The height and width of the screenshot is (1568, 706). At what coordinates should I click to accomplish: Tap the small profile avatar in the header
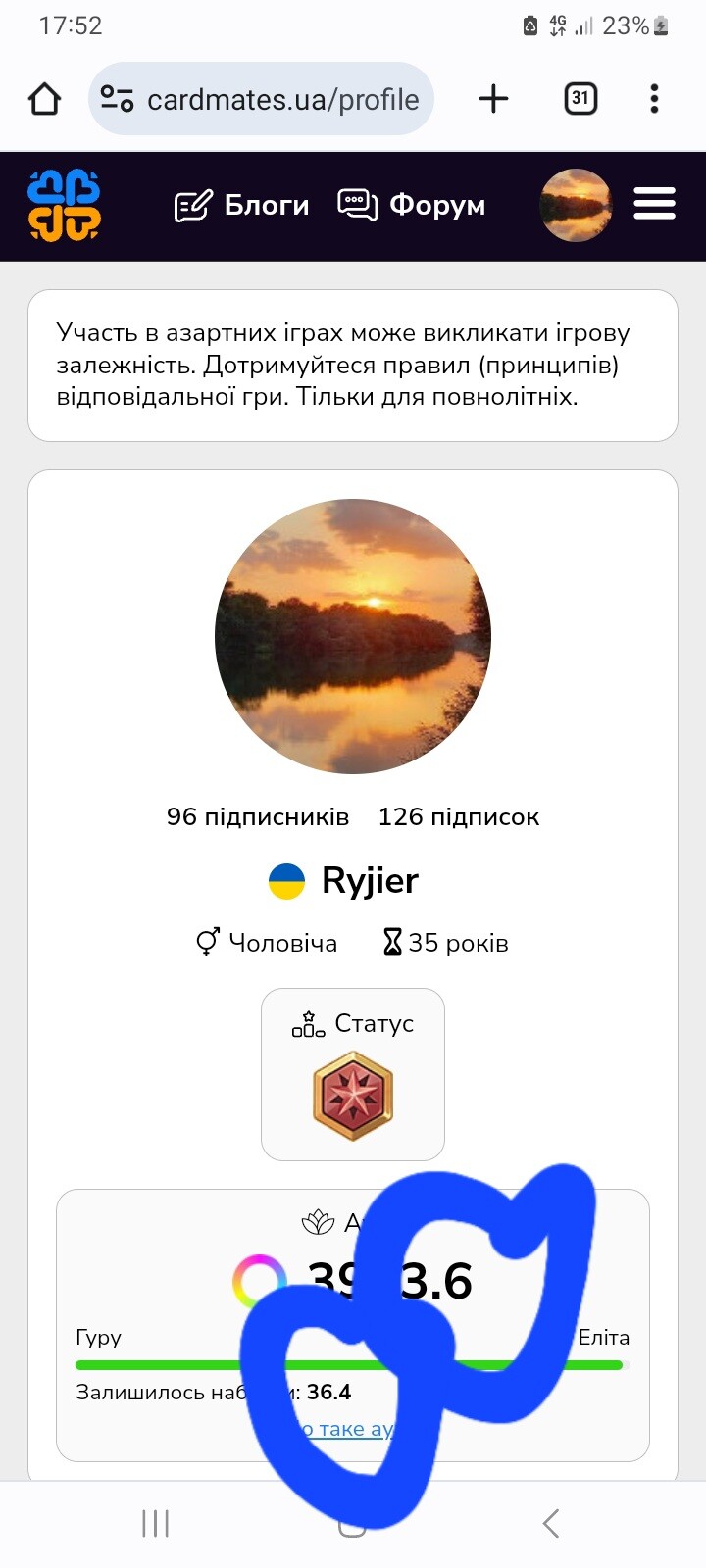[x=576, y=206]
